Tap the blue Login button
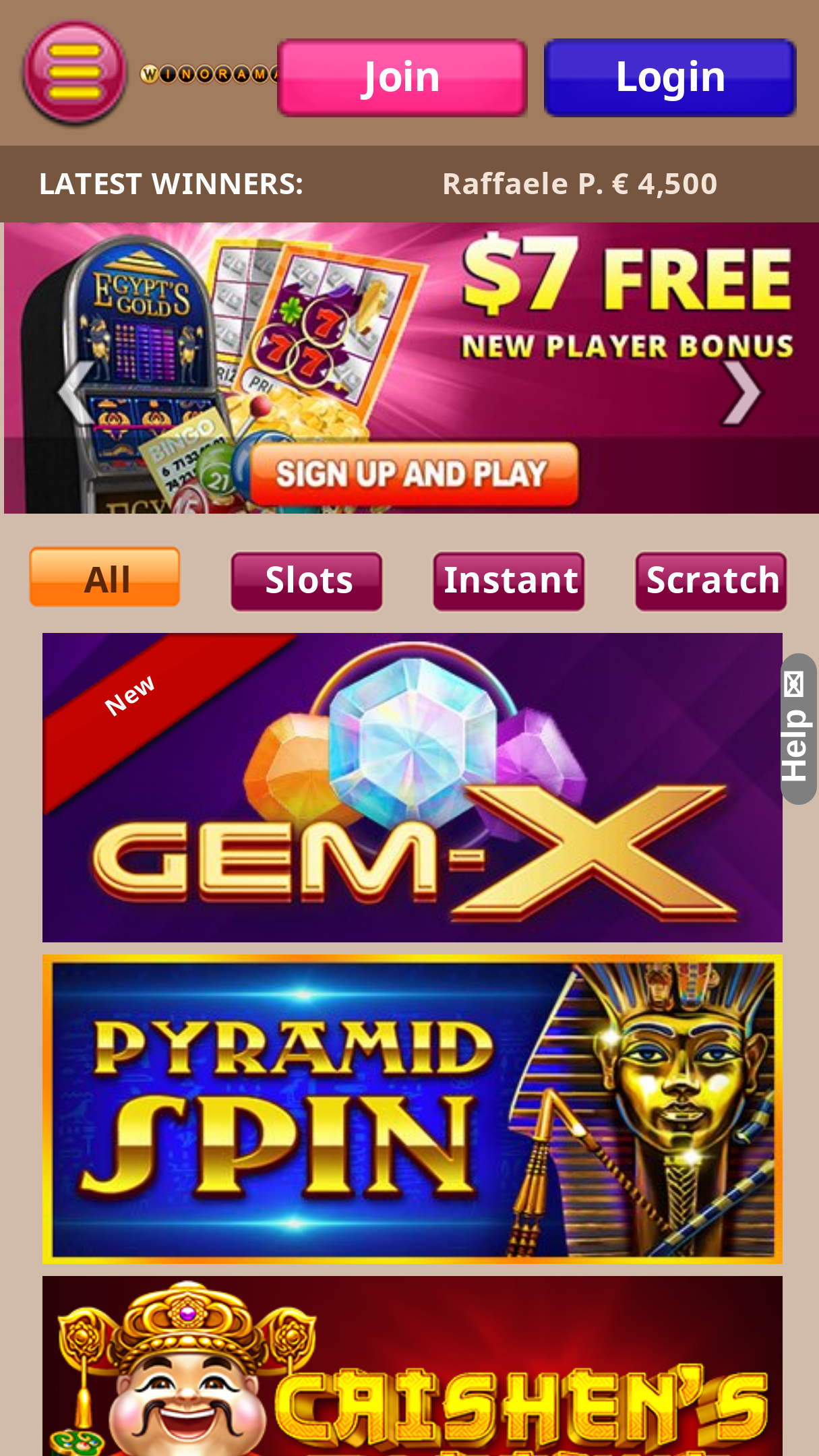Image resolution: width=819 pixels, height=1456 pixels. [x=670, y=78]
